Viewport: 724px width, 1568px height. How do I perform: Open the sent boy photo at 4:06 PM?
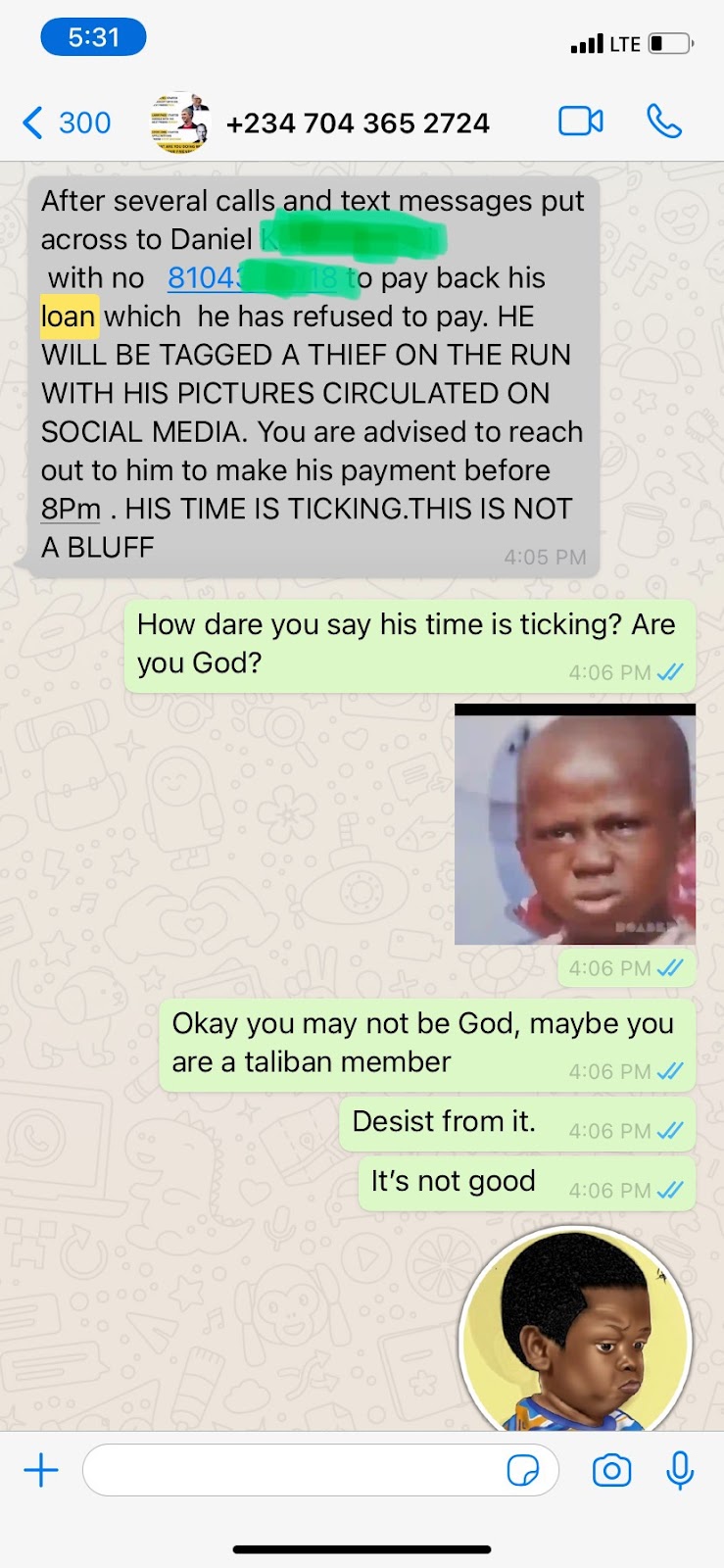pyautogui.click(x=575, y=825)
